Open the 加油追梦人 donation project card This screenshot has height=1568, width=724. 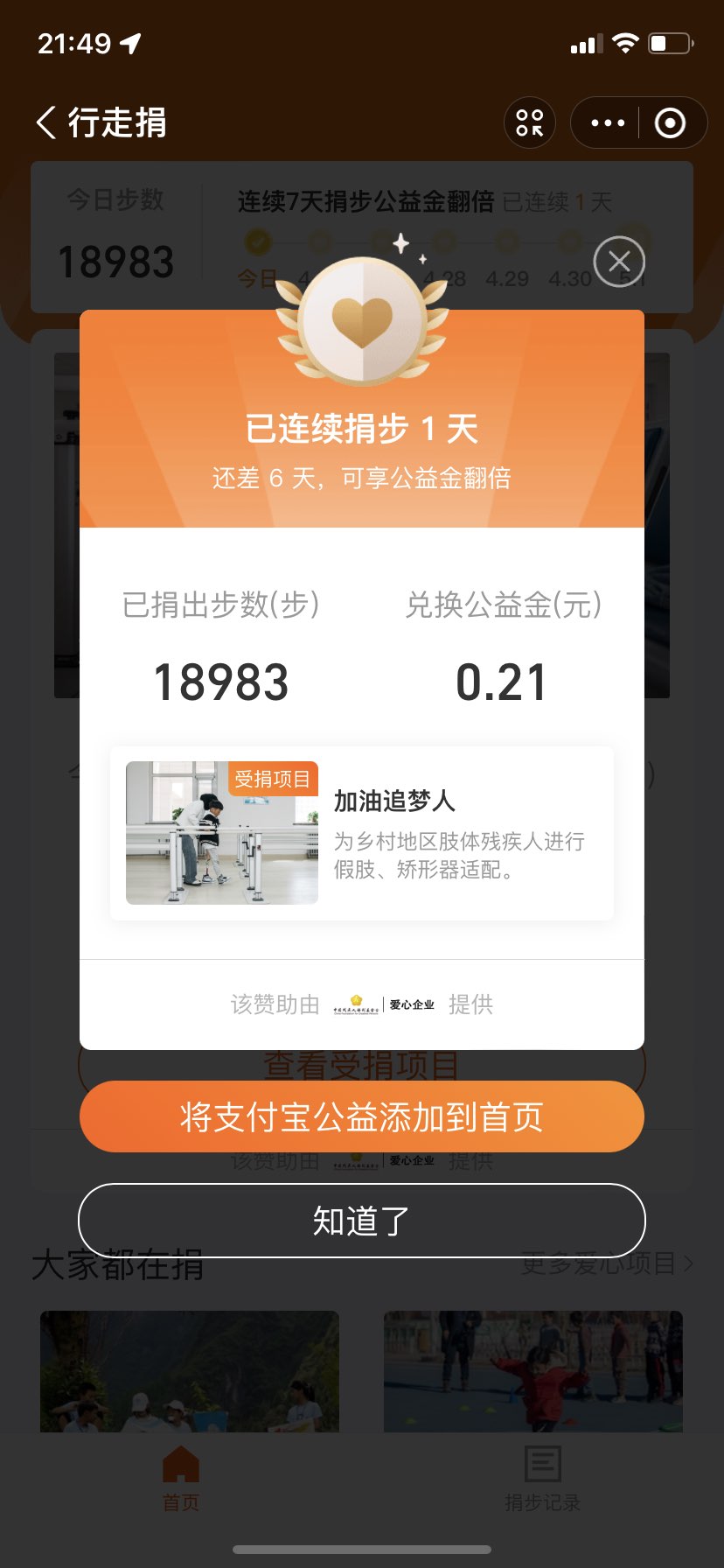click(x=361, y=833)
